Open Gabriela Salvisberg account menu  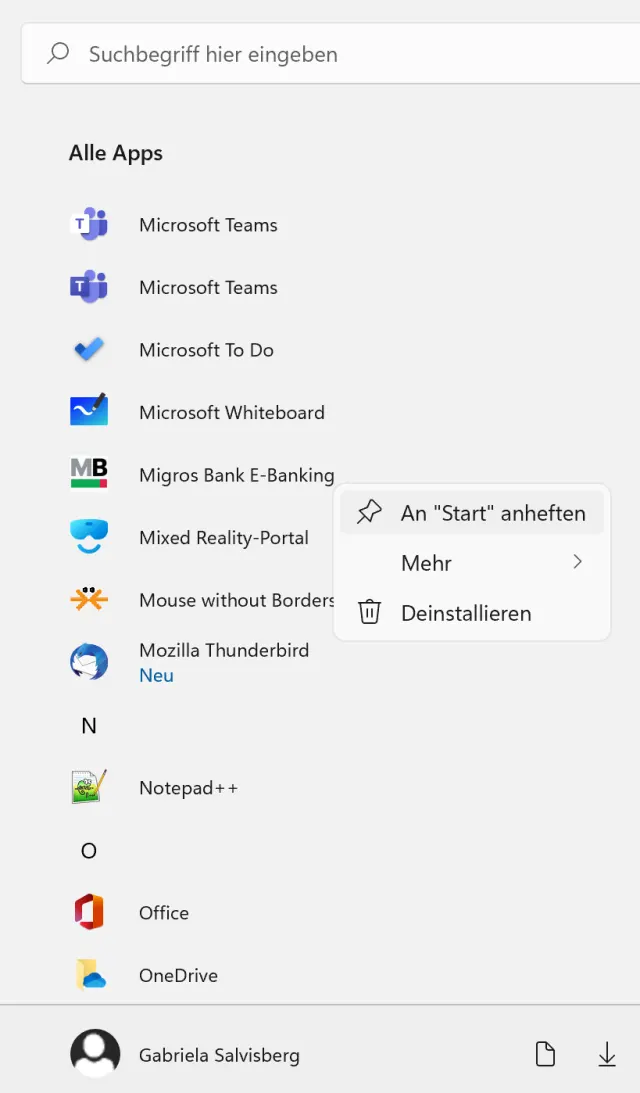[185, 1054]
